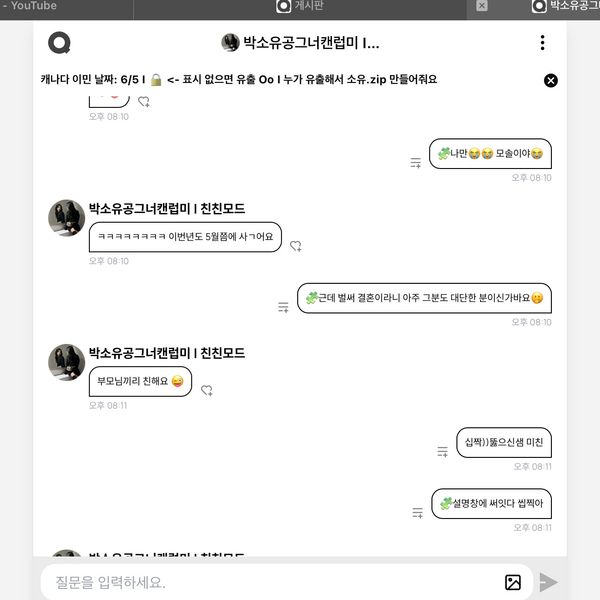Like the message 부모님끼리 친해요

(x=206, y=390)
